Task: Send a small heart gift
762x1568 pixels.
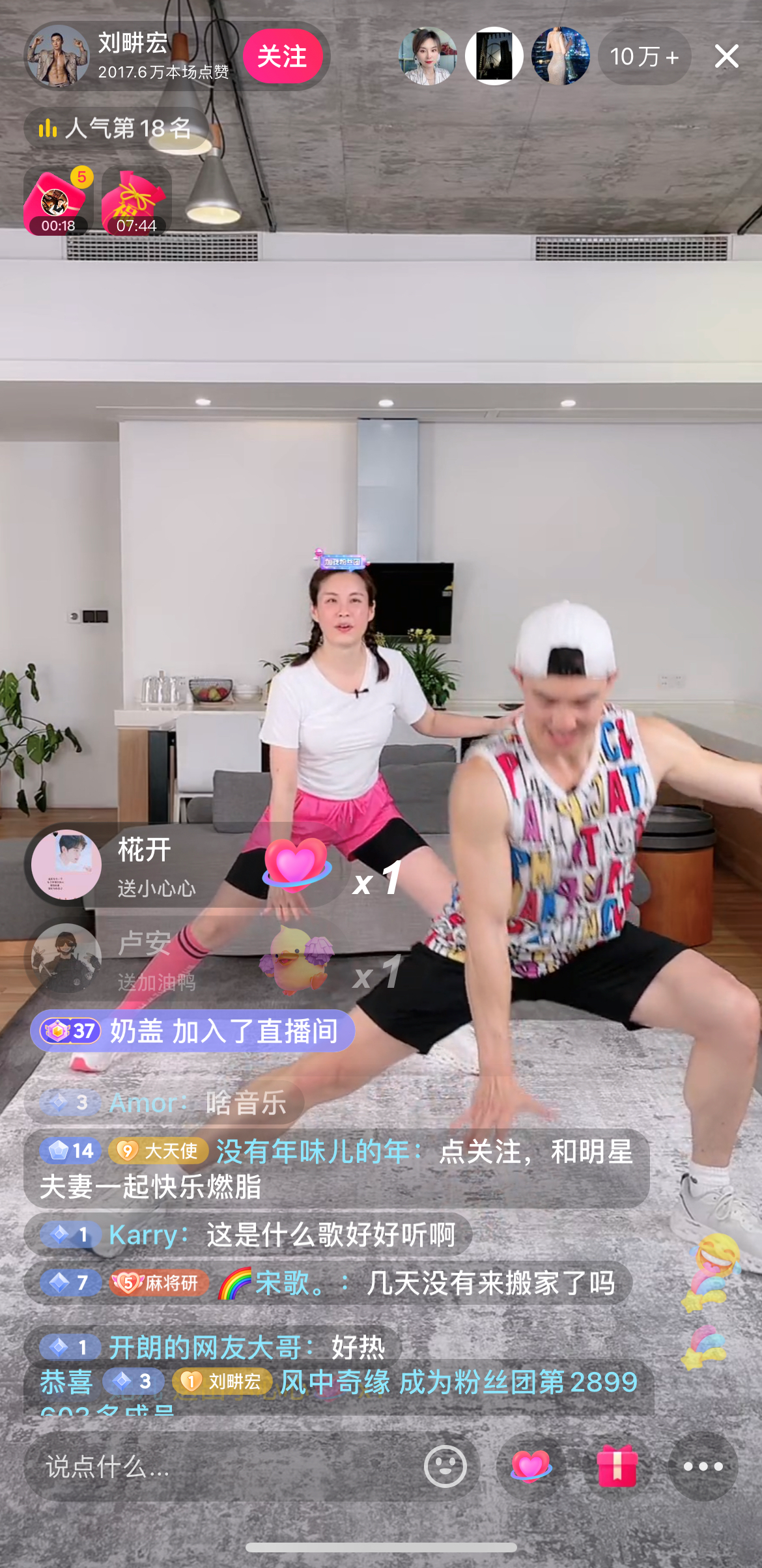Action: [x=531, y=1466]
